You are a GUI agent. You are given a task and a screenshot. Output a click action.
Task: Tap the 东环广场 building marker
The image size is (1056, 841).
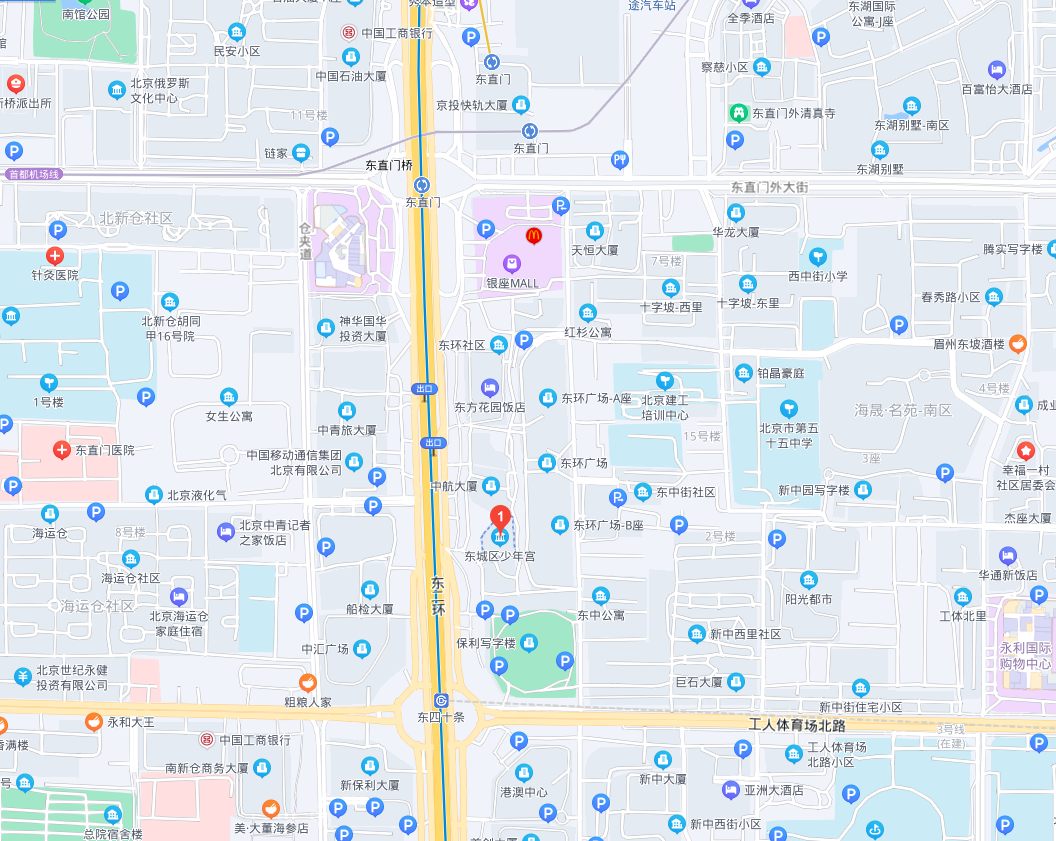[x=547, y=462]
